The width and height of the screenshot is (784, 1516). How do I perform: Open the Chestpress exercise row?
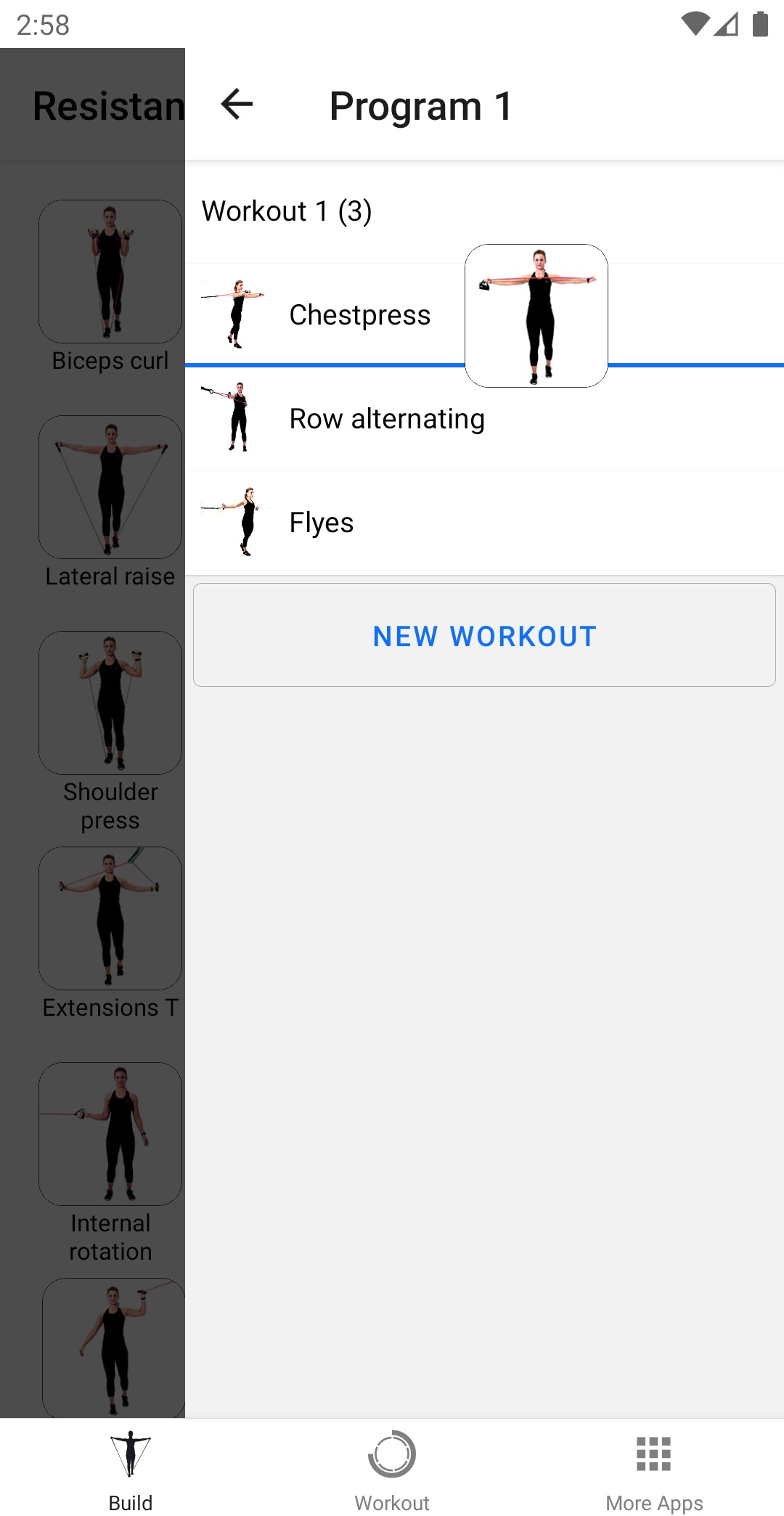click(484, 314)
